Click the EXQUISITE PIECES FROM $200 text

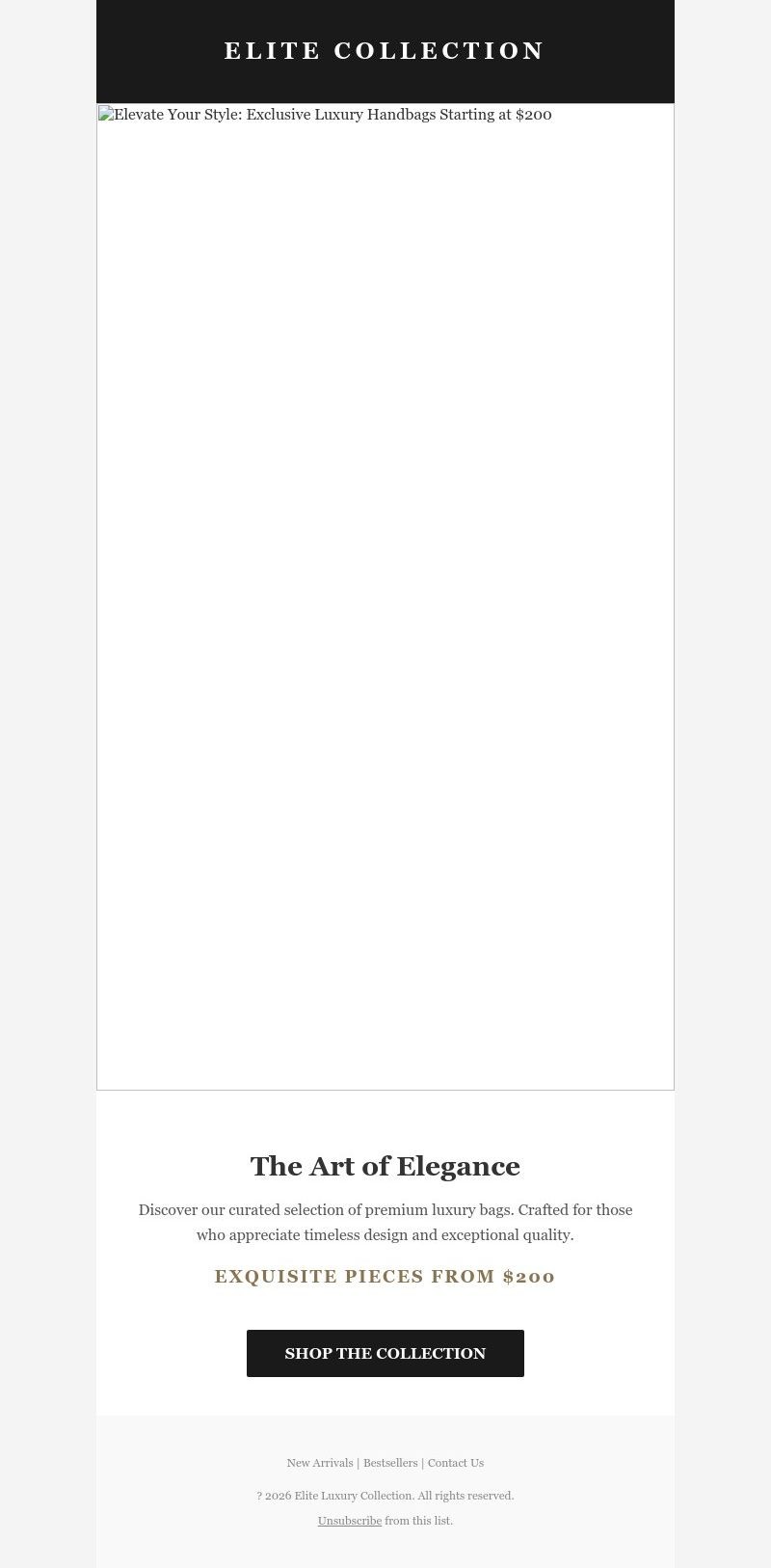click(385, 1276)
